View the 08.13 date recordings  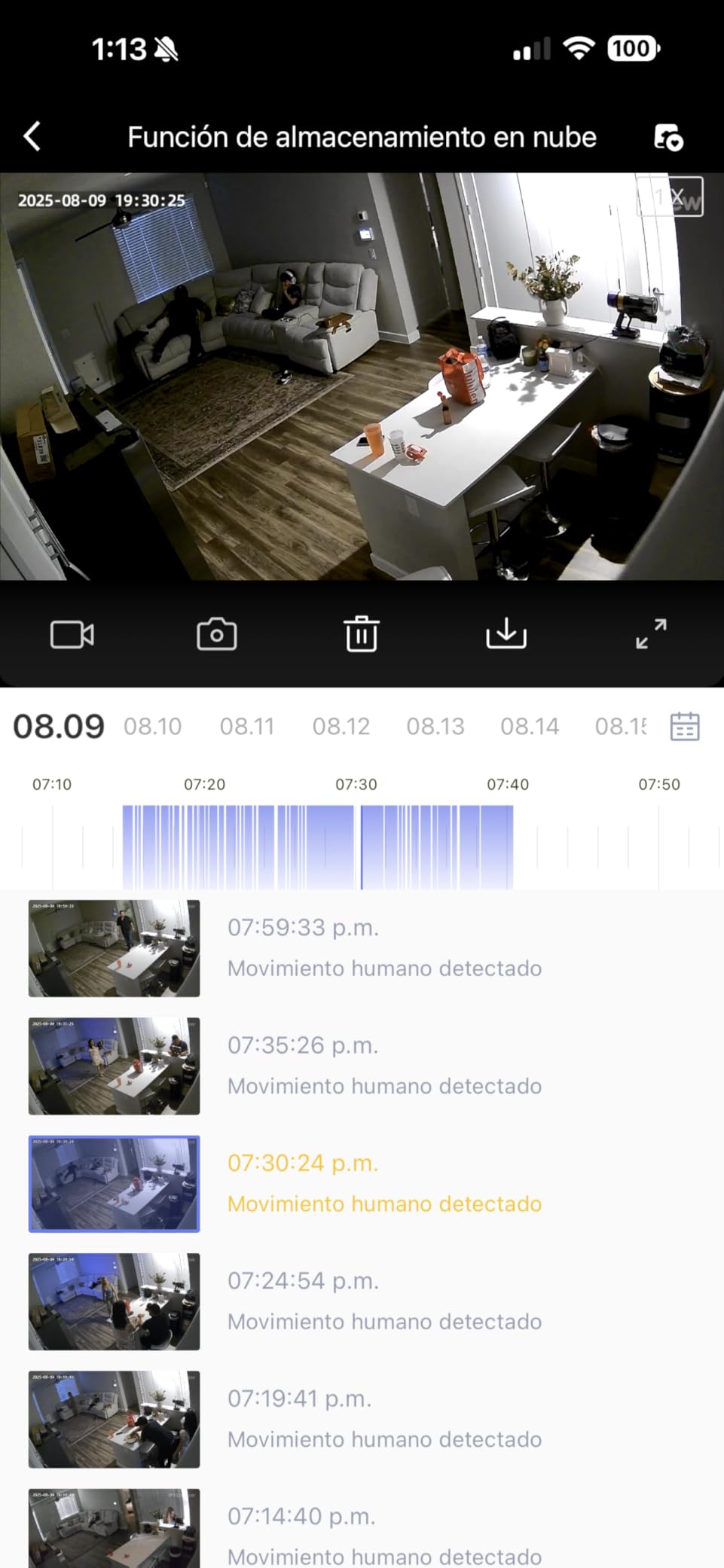pos(435,727)
